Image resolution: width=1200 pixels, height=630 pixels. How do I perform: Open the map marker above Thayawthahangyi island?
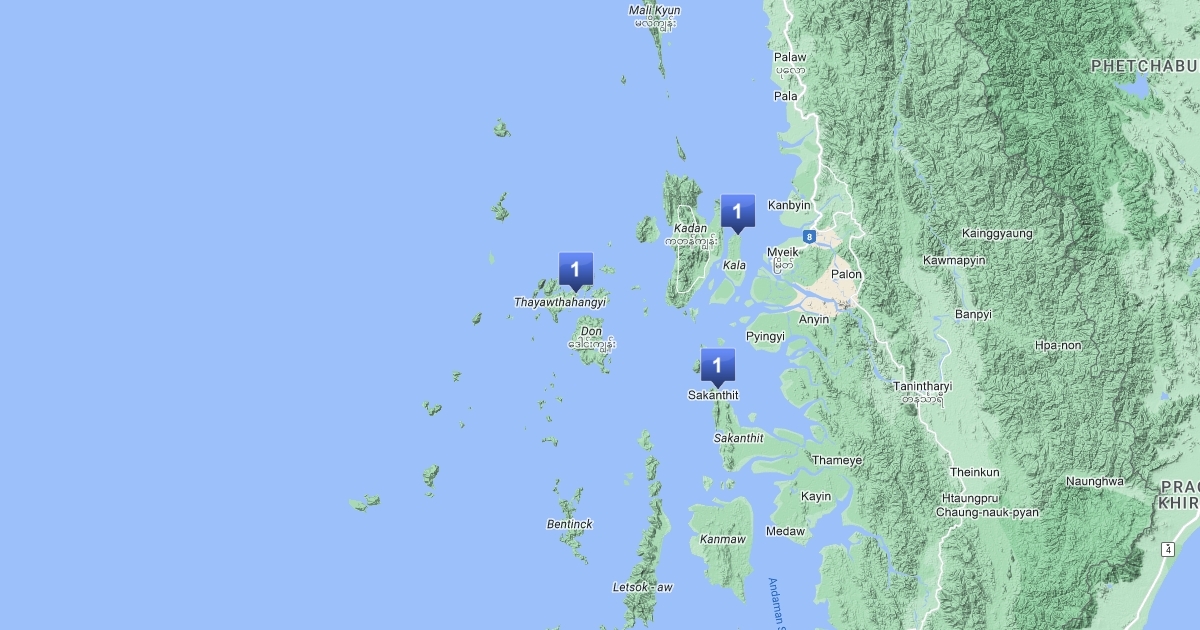(x=575, y=270)
